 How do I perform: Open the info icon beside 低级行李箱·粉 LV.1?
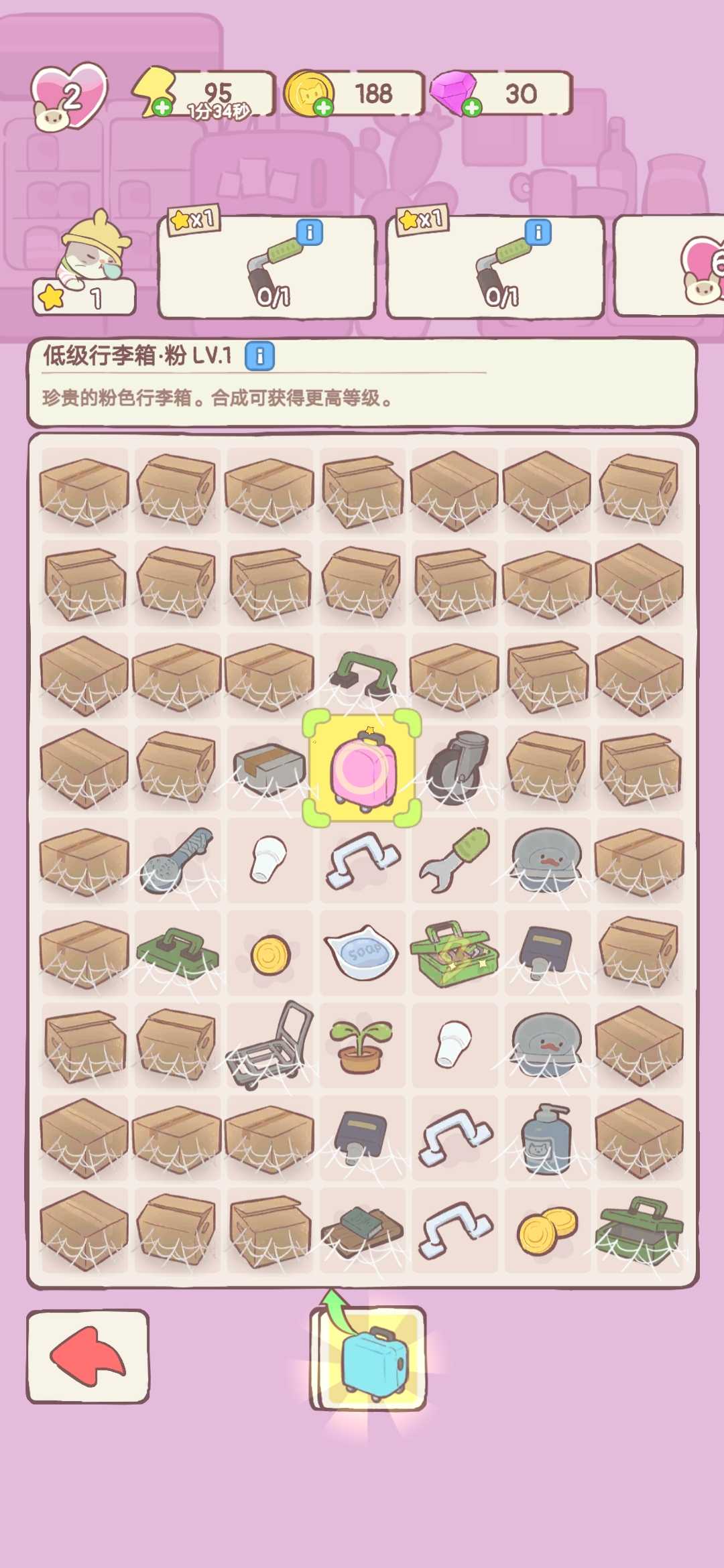[x=259, y=356]
